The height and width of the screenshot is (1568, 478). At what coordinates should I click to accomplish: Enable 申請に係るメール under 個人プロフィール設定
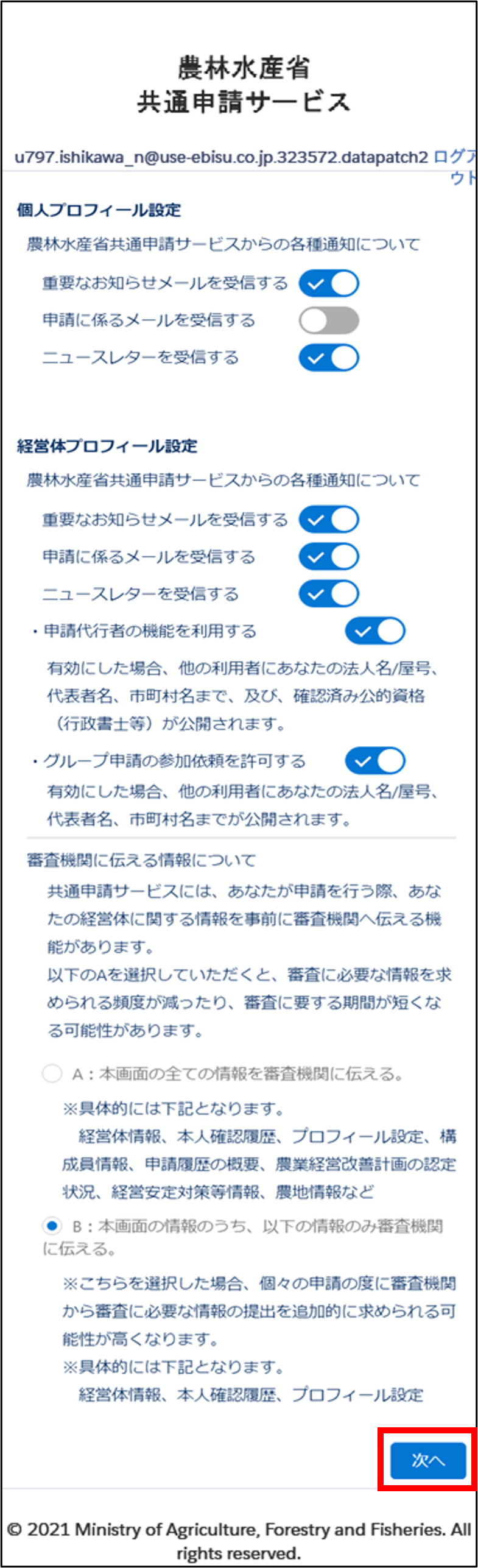click(329, 320)
